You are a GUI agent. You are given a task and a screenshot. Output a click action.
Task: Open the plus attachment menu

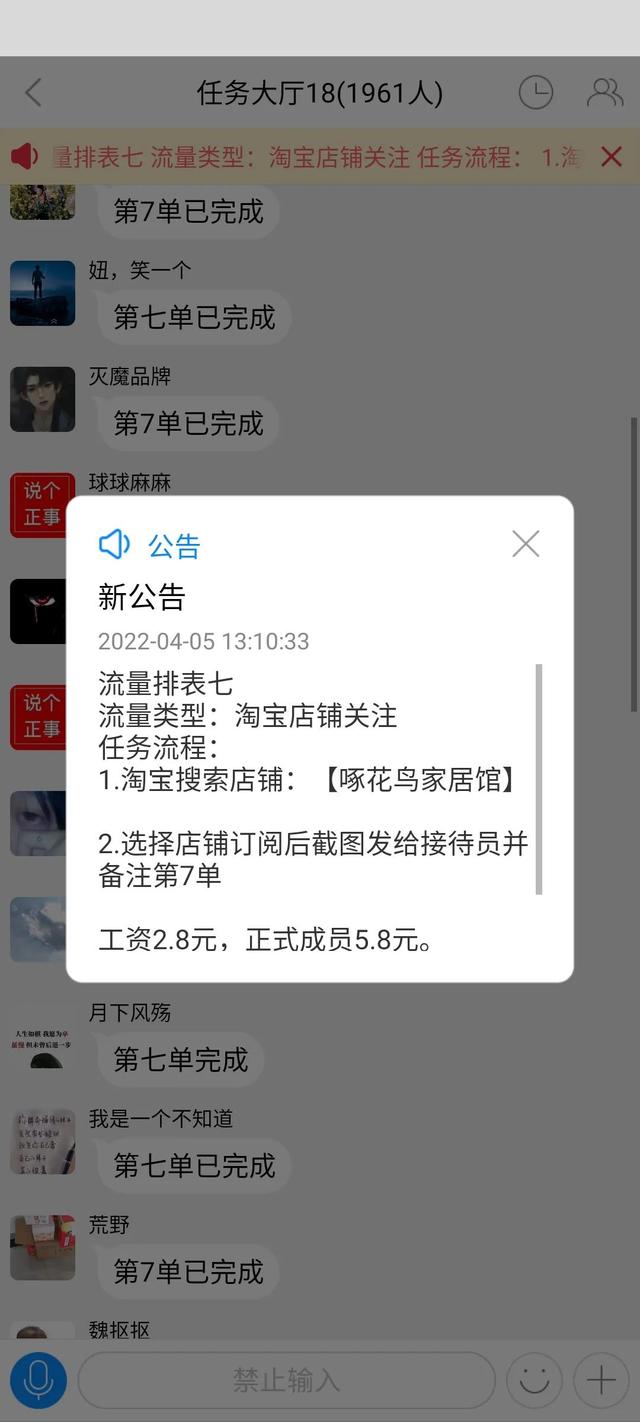[x=601, y=1380]
